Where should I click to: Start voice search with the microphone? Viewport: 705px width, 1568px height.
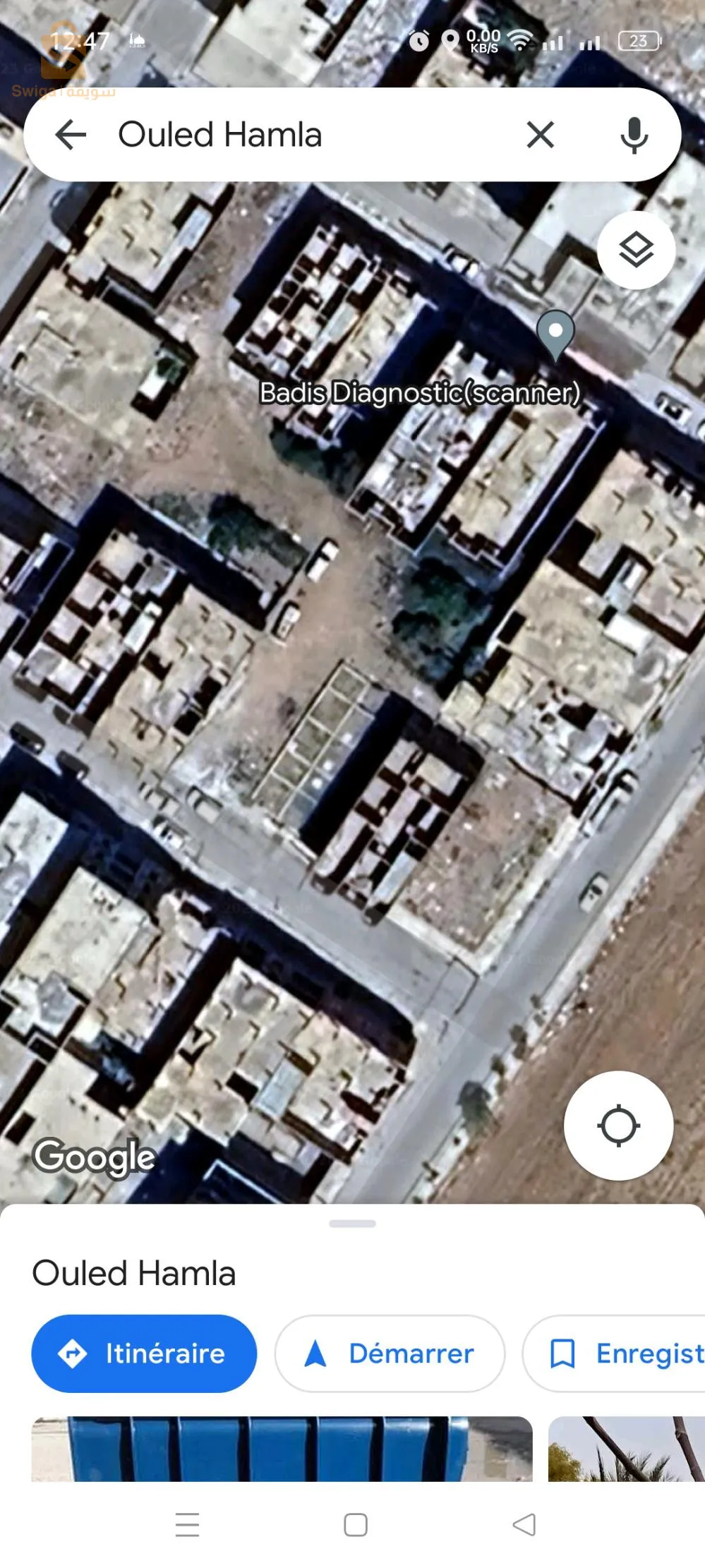tap(634, 134)
